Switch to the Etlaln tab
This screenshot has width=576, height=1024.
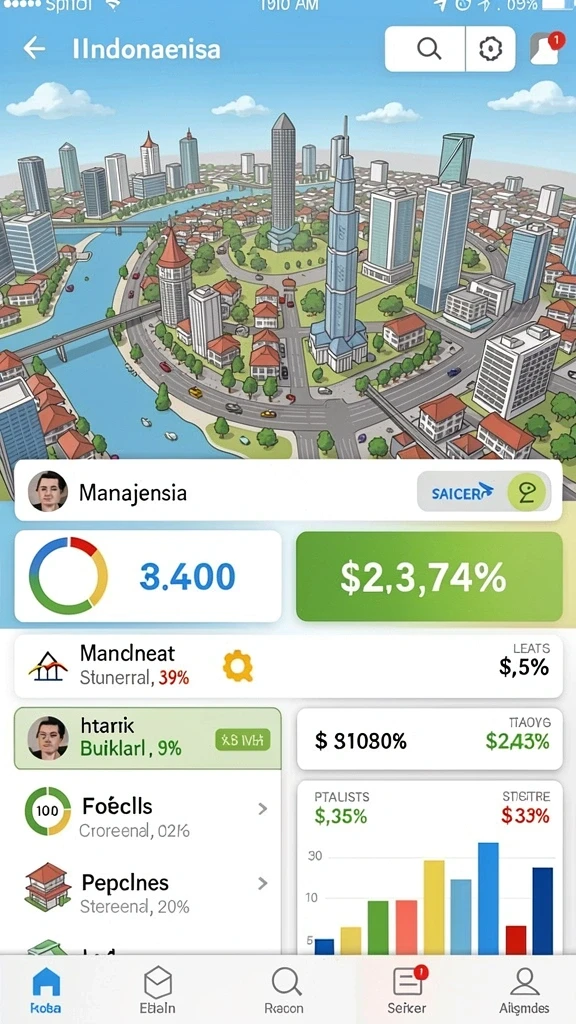[157, 989]
